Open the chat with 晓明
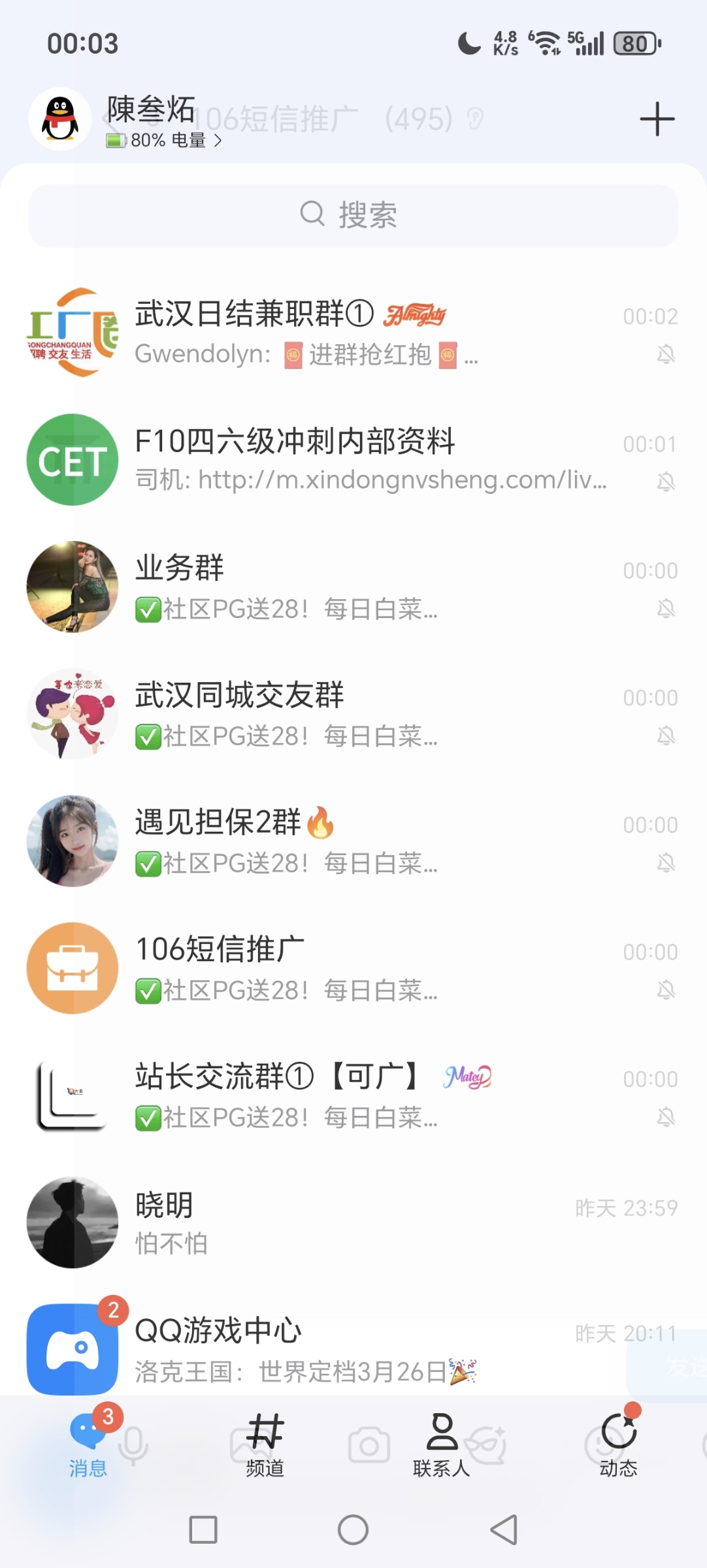The height and width of the screenshot is (1568, 707). coord(353,1222)
